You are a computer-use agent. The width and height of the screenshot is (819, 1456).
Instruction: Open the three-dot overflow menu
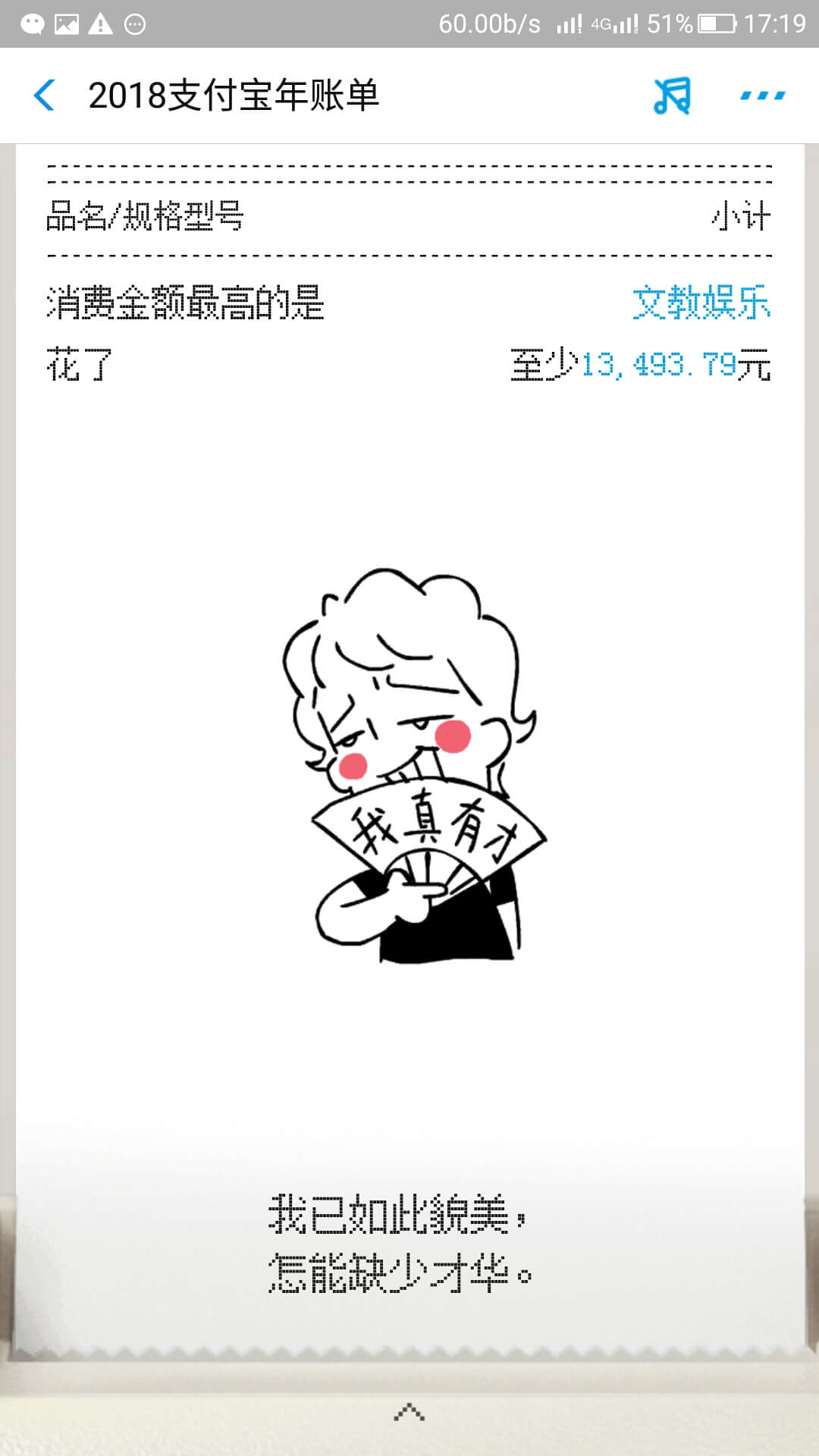[763, 96]
